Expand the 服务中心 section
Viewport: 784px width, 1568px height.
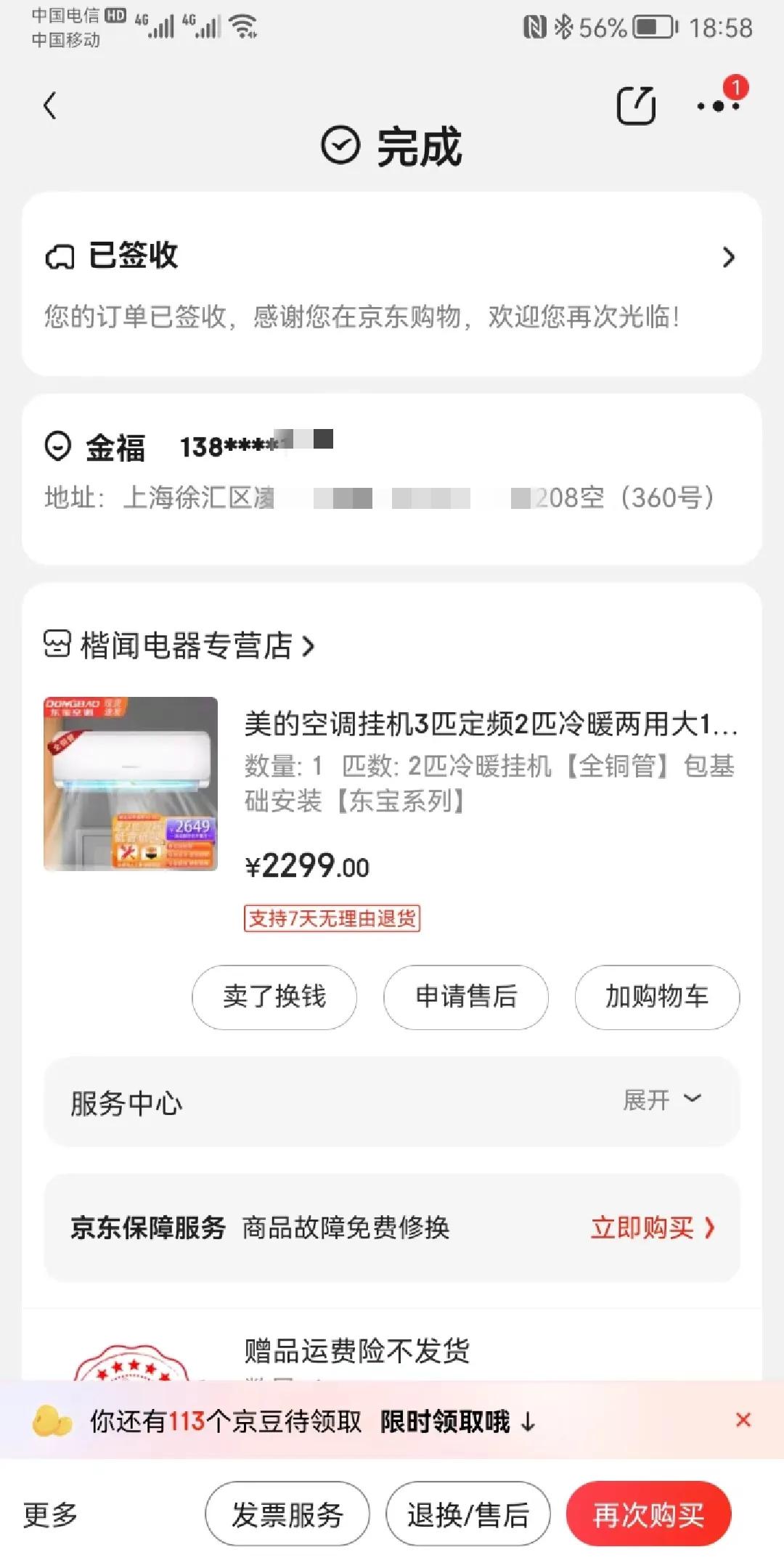[x=662, y=1102]
